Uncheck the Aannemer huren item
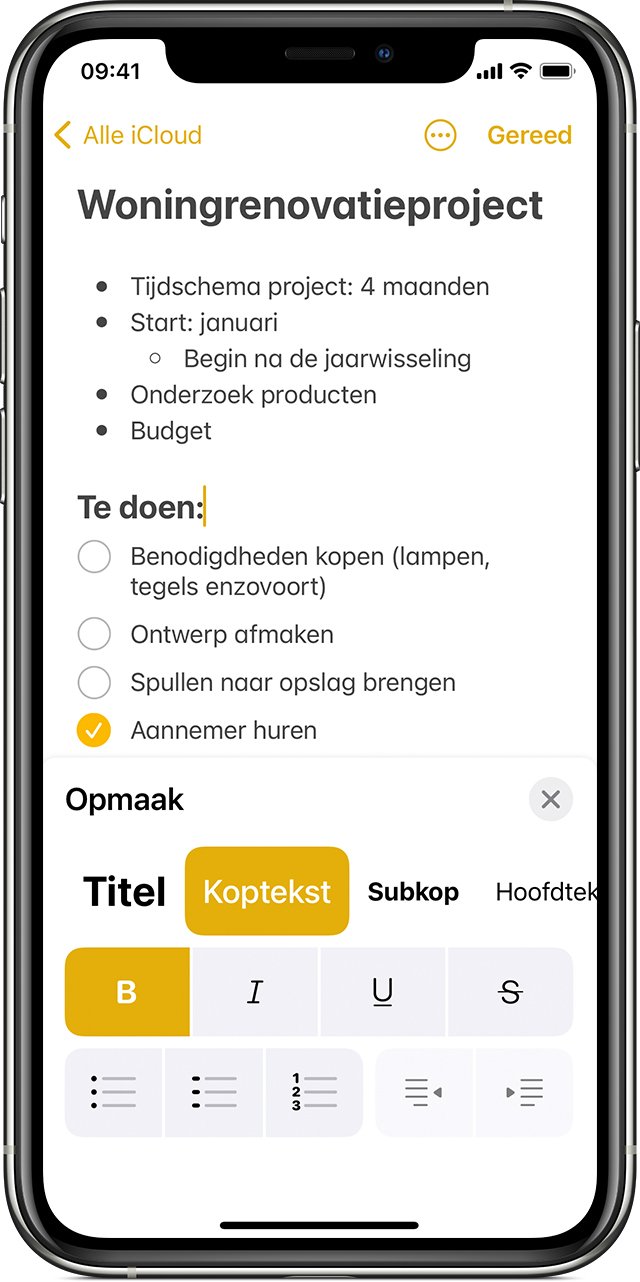640x1282 pixels. (x=94, y=731)
